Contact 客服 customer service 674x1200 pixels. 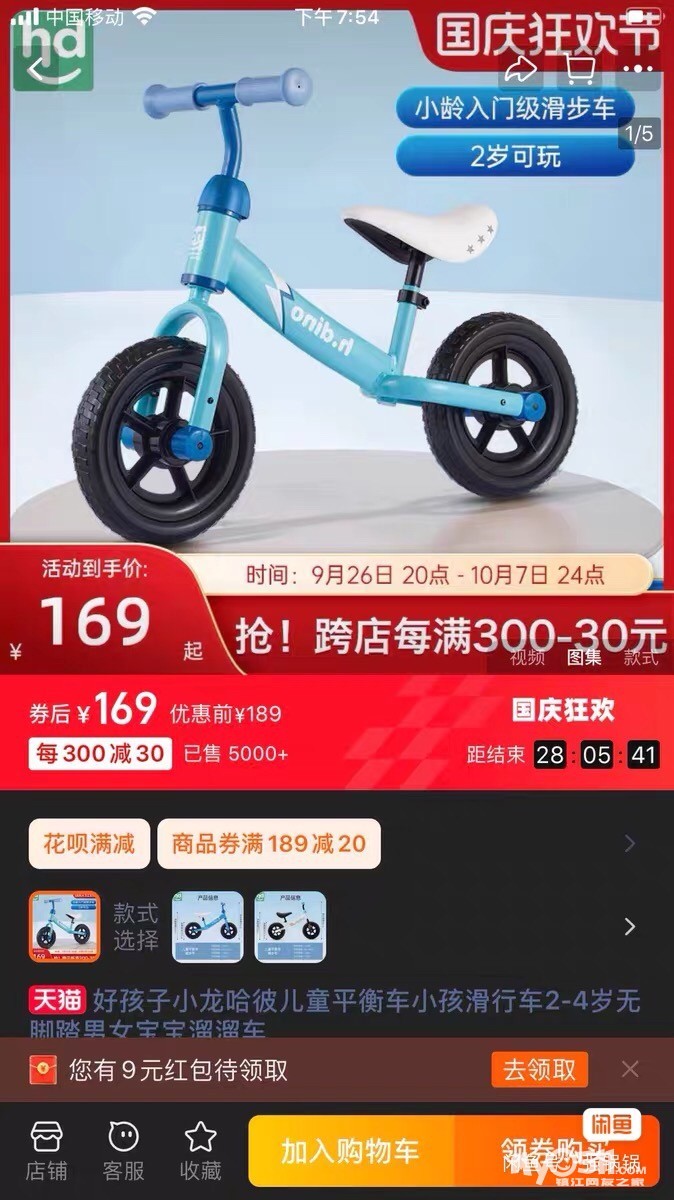(x=124, y=1150)
